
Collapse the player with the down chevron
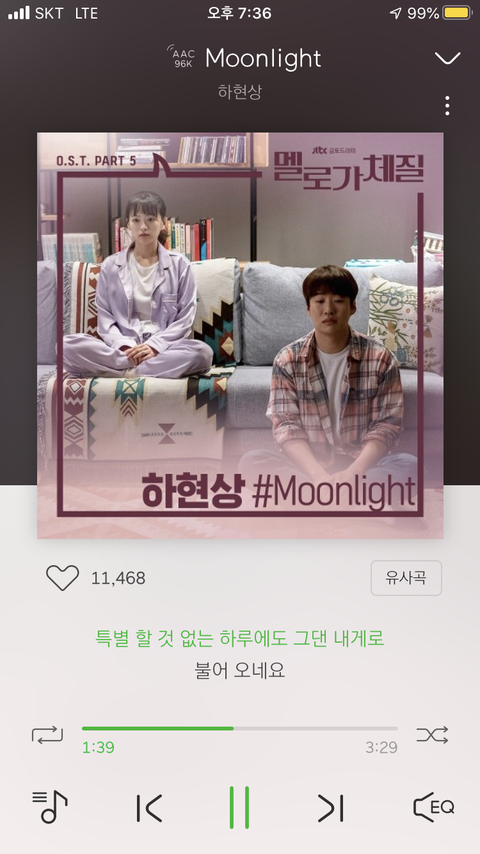click(447, 58)
